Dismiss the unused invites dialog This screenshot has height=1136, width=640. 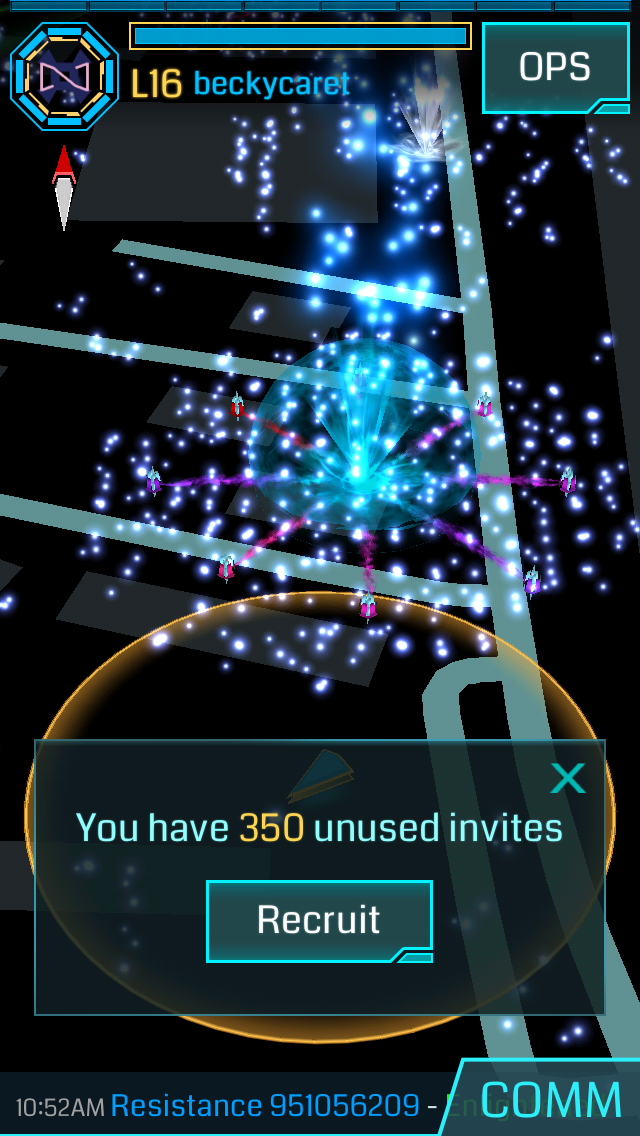coord(568,778)
